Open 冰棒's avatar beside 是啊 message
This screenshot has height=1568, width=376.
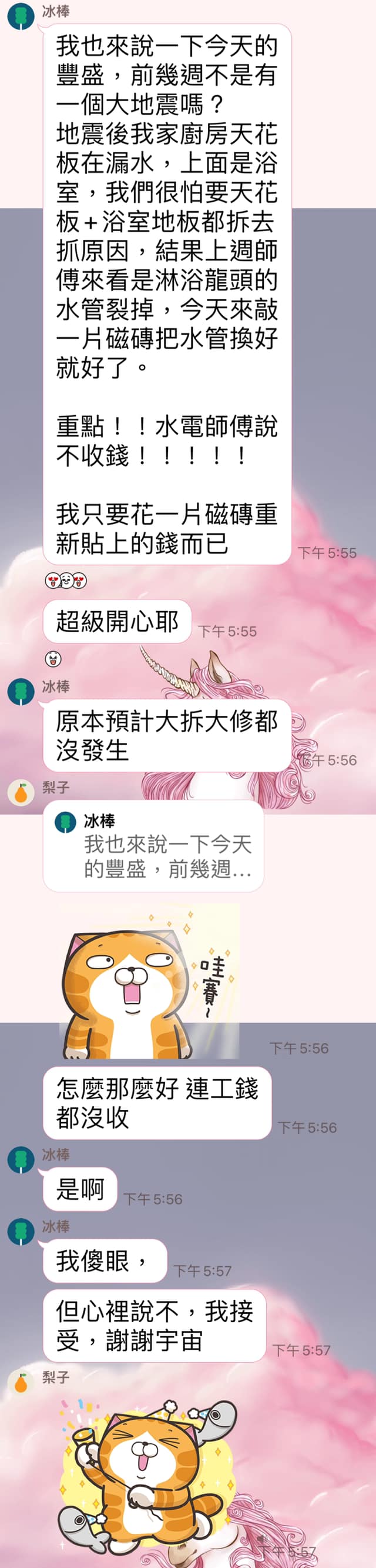20,1160
